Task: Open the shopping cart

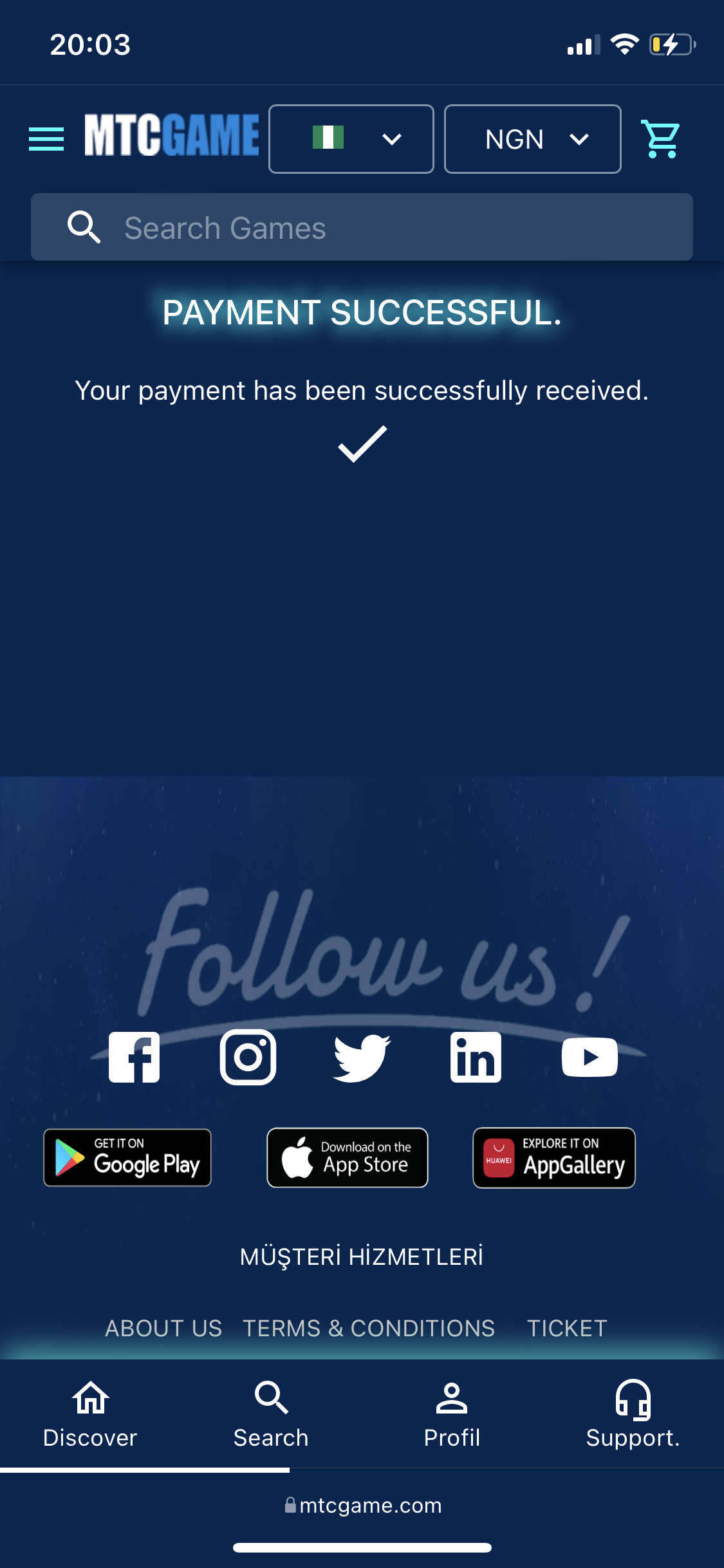Action: (661, 139)
